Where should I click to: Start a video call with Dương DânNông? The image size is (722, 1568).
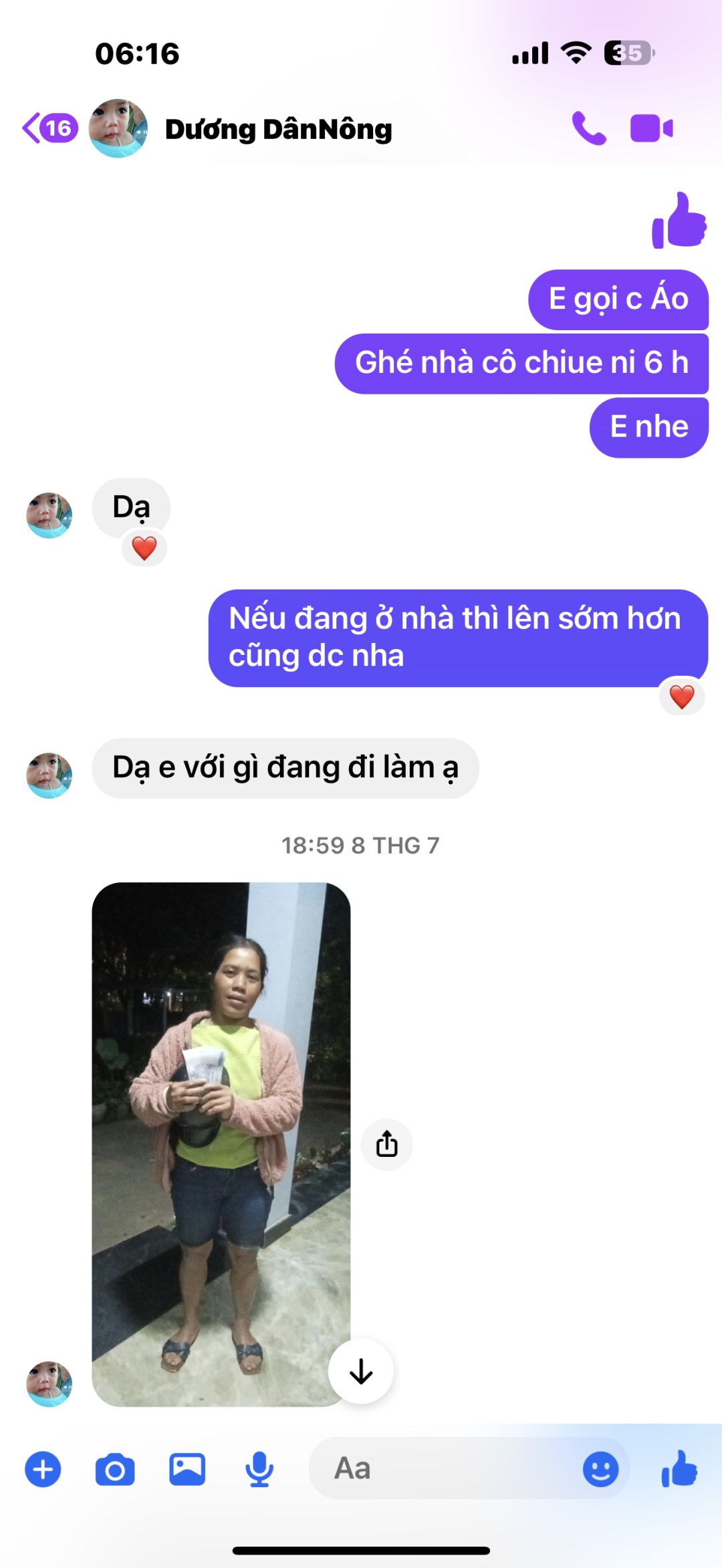pyautogui.click(x=651, y=128)
